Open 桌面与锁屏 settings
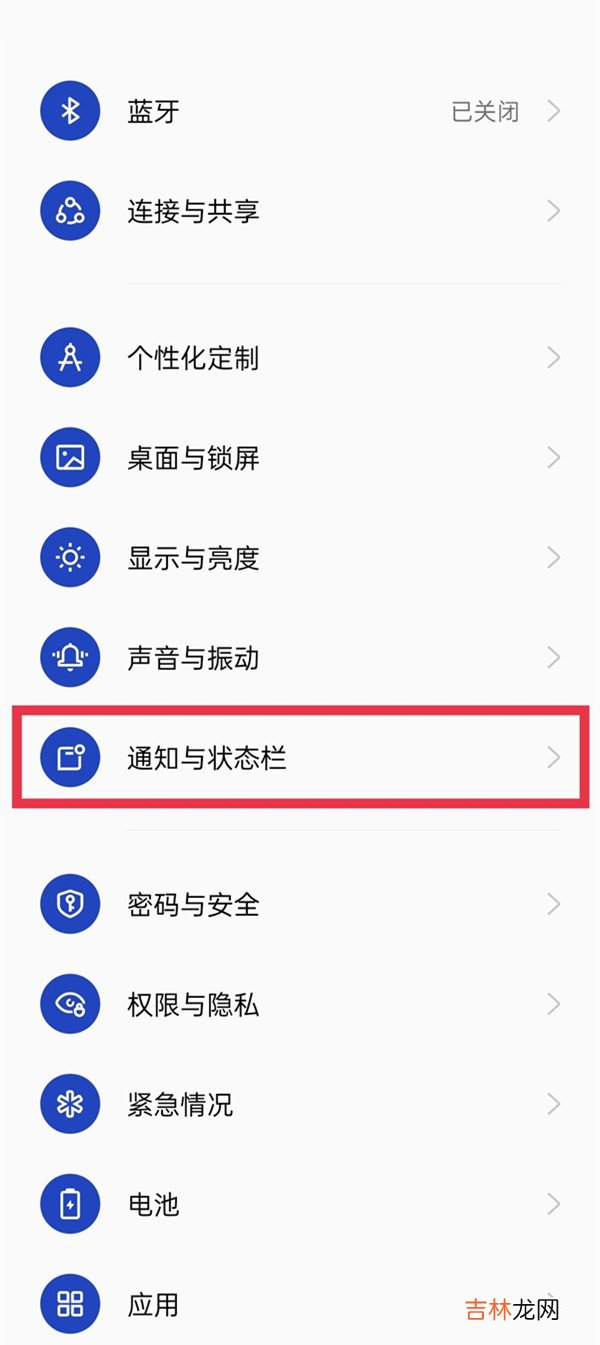 point(300,458)
